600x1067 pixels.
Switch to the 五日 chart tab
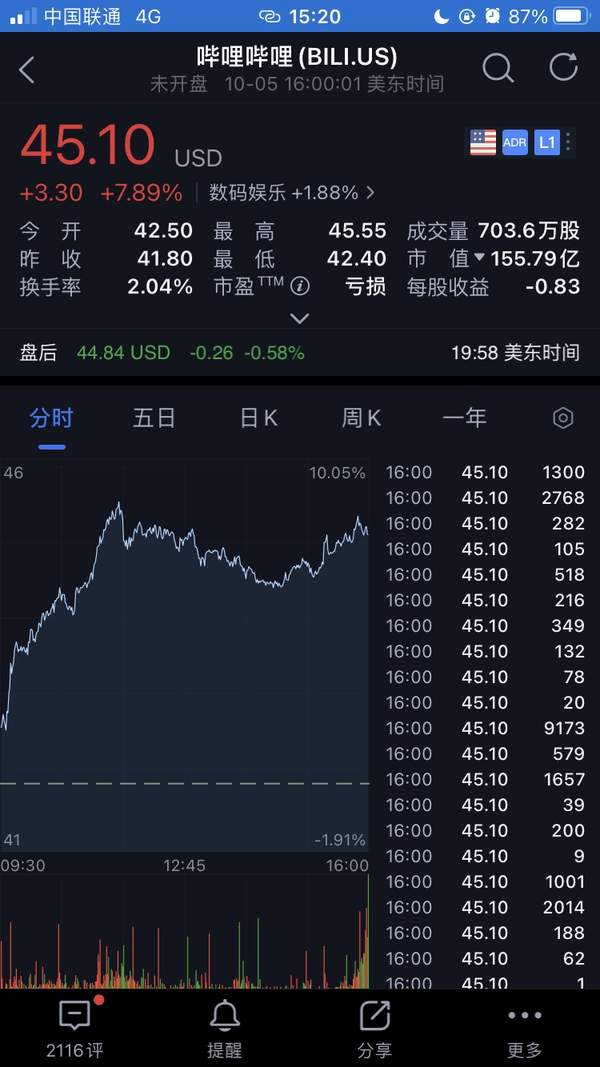154,418
